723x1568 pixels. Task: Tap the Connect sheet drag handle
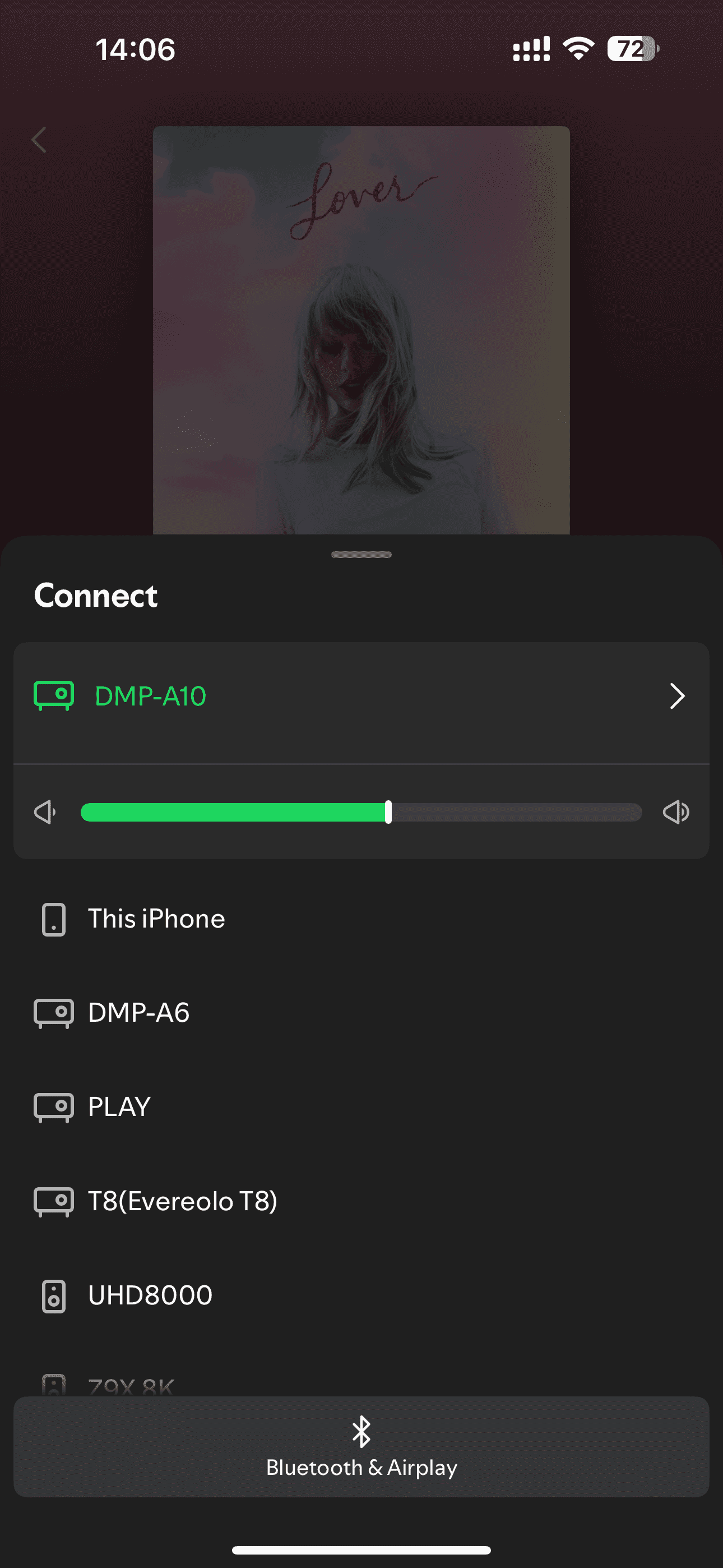pyautogui.click(x=361, y=555)
